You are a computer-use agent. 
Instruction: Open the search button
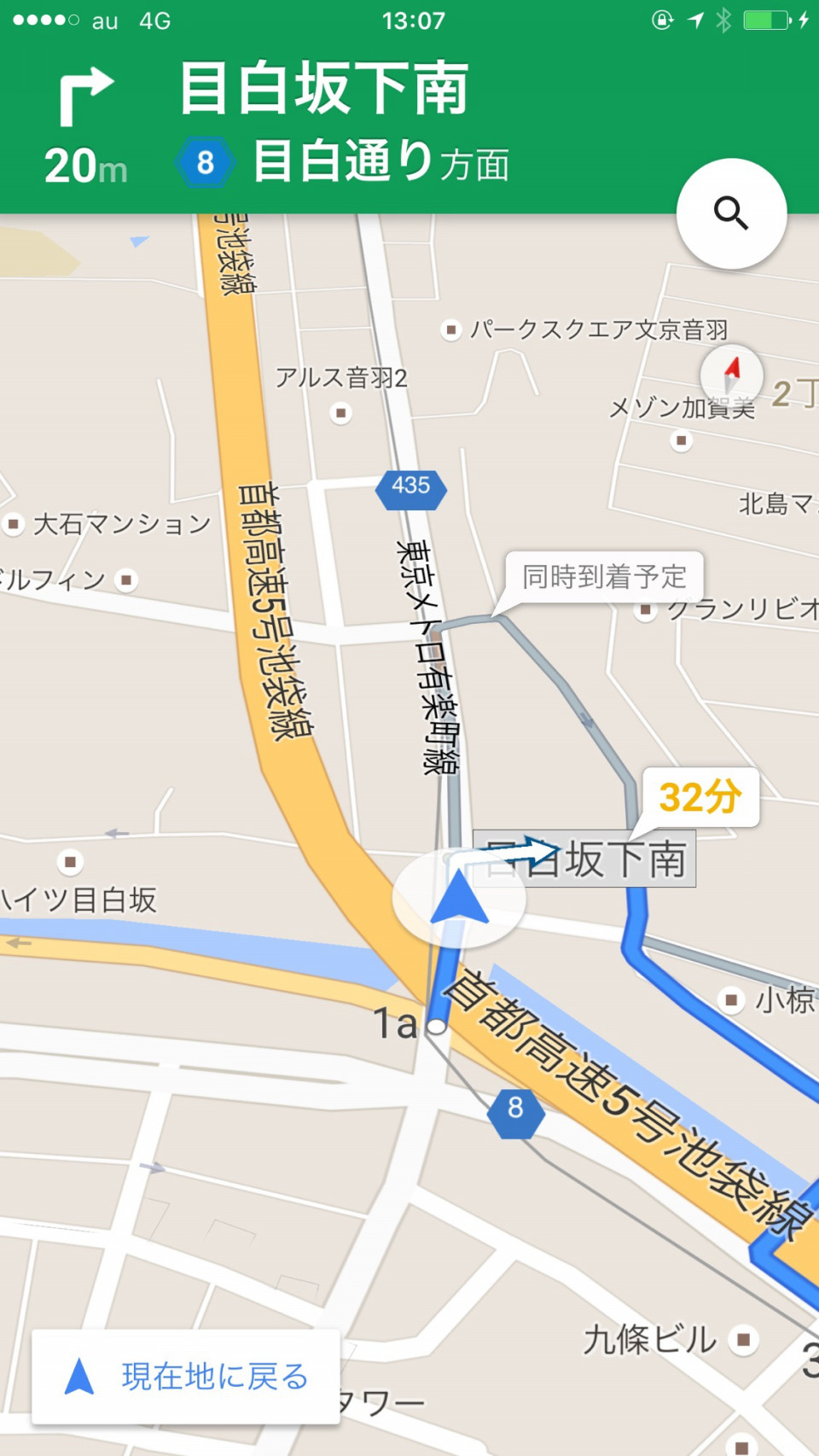[x=731, y=213]
